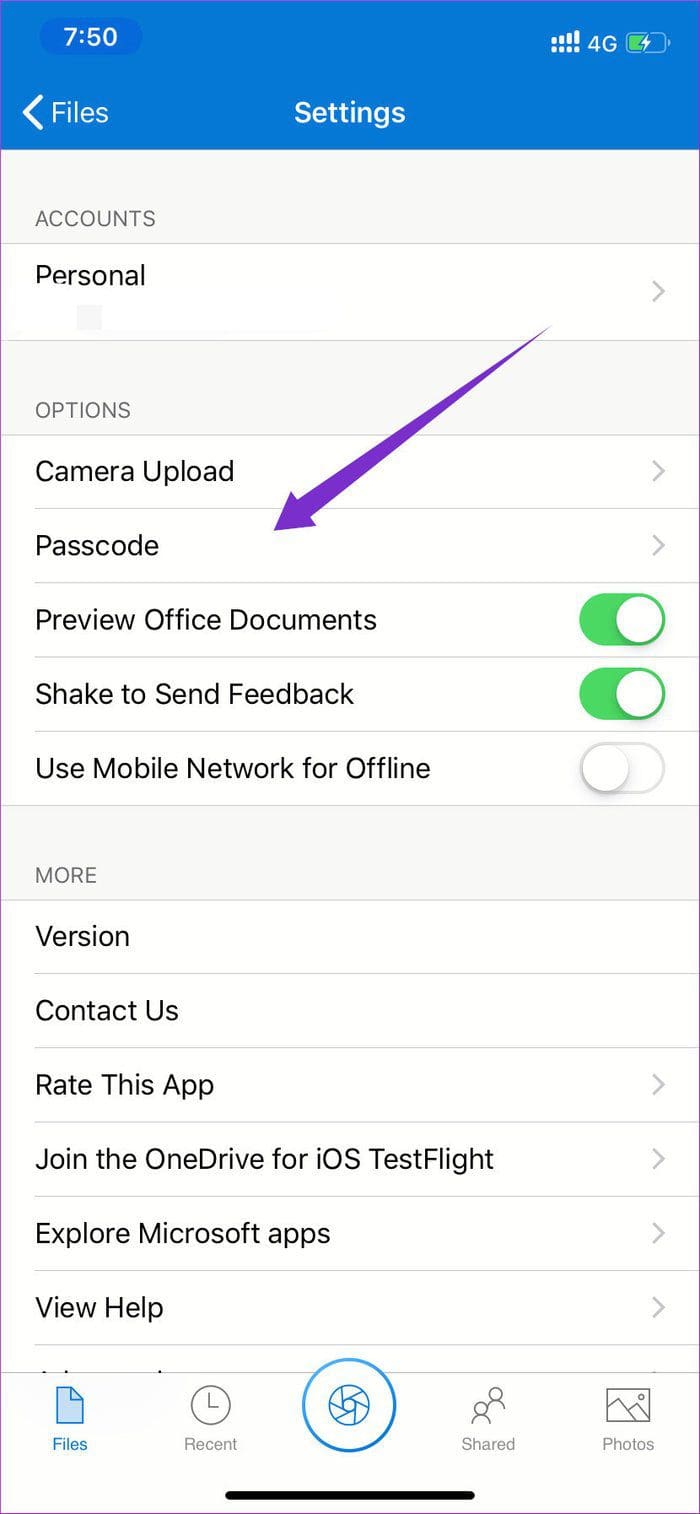This screenshot has height=1514, width=700.
Task: Switch to the Photos tab
Action: (x=628, y=1418)
